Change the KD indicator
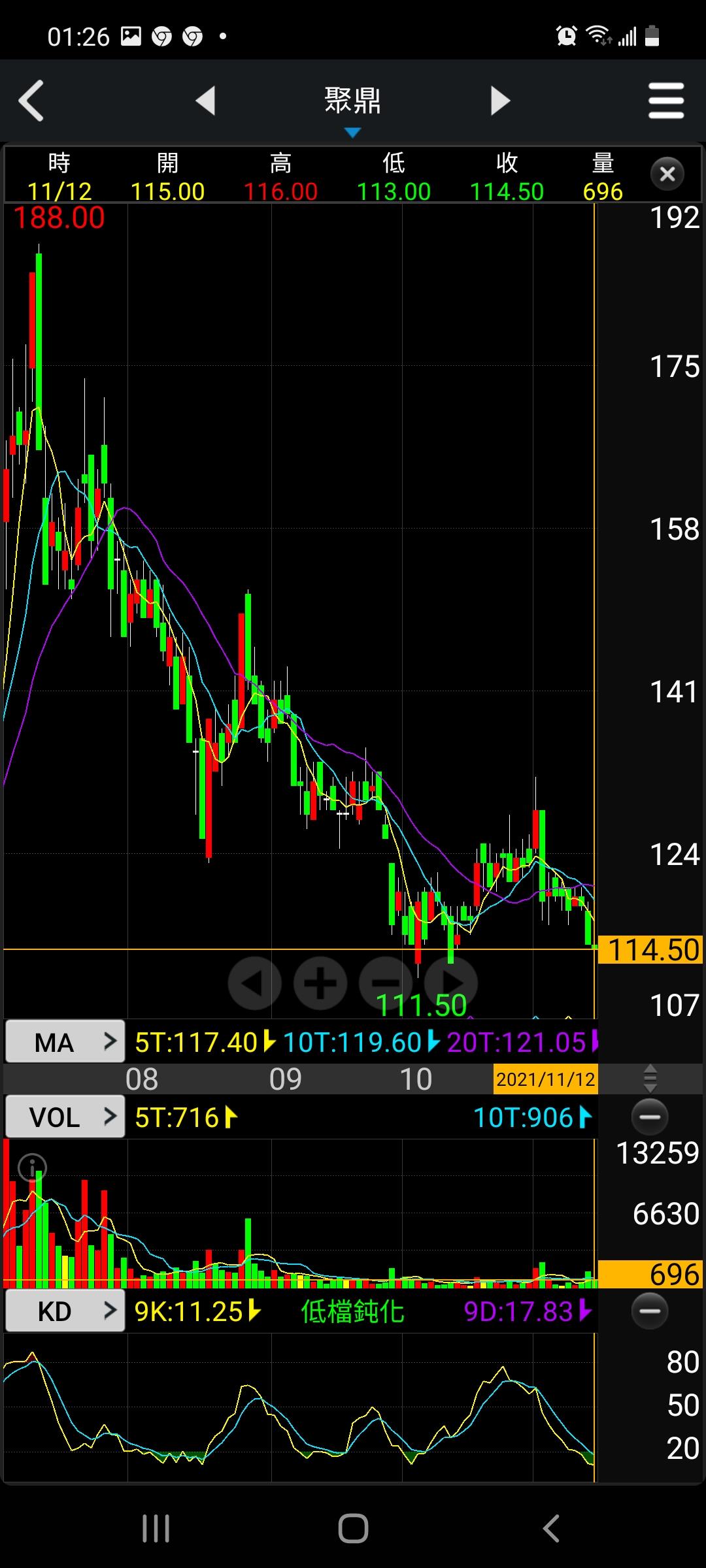The image size is (706, 1568). coord(65,1311)
